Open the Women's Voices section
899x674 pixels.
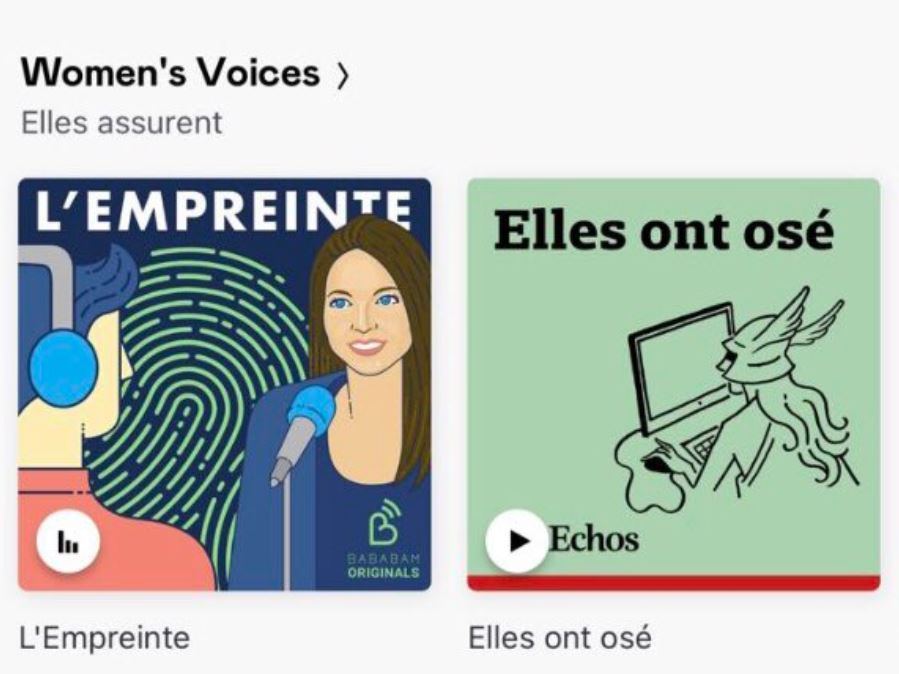[185, 73]
